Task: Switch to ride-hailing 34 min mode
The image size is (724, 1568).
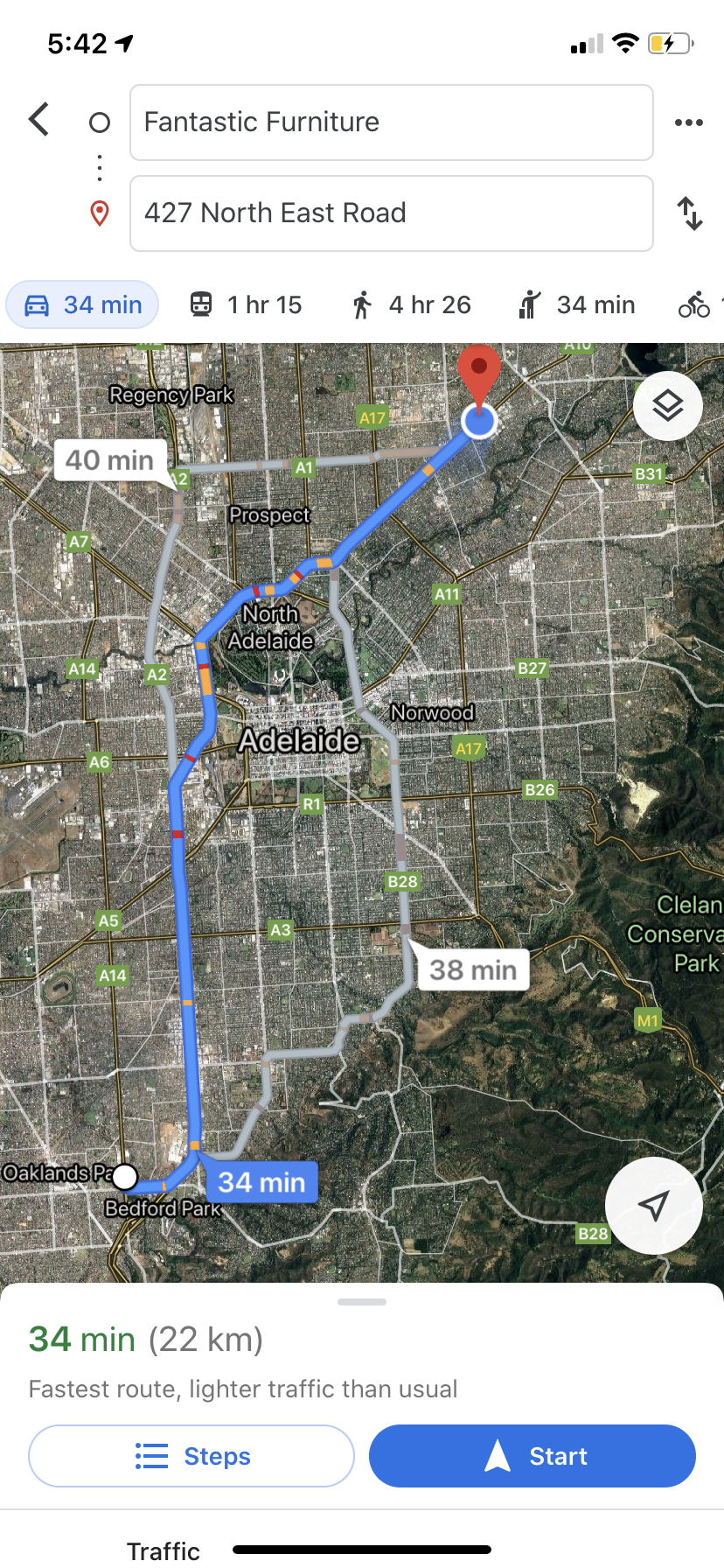Action: point(577,304)
